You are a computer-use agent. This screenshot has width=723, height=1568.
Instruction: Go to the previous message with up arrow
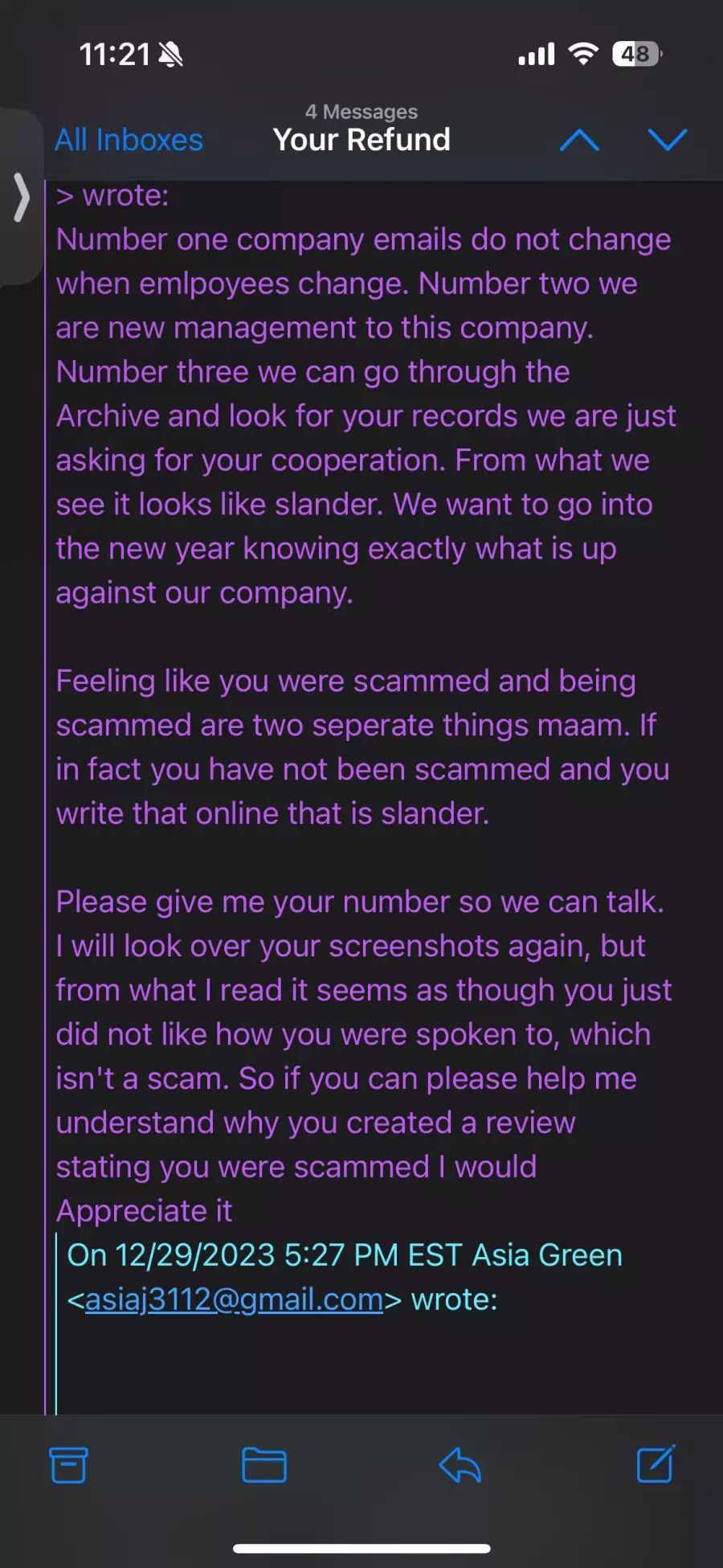pos(579,141)
